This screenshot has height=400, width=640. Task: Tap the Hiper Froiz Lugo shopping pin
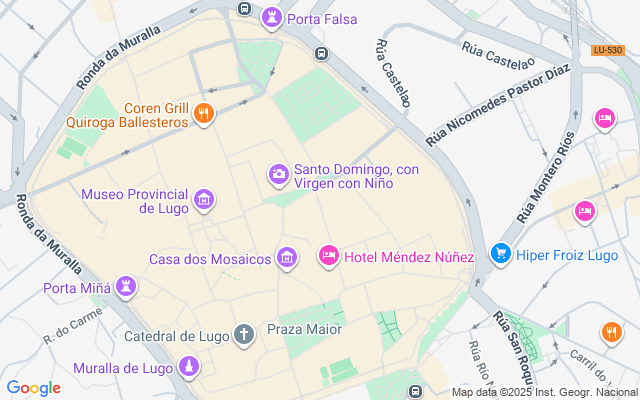click(501, 254)
